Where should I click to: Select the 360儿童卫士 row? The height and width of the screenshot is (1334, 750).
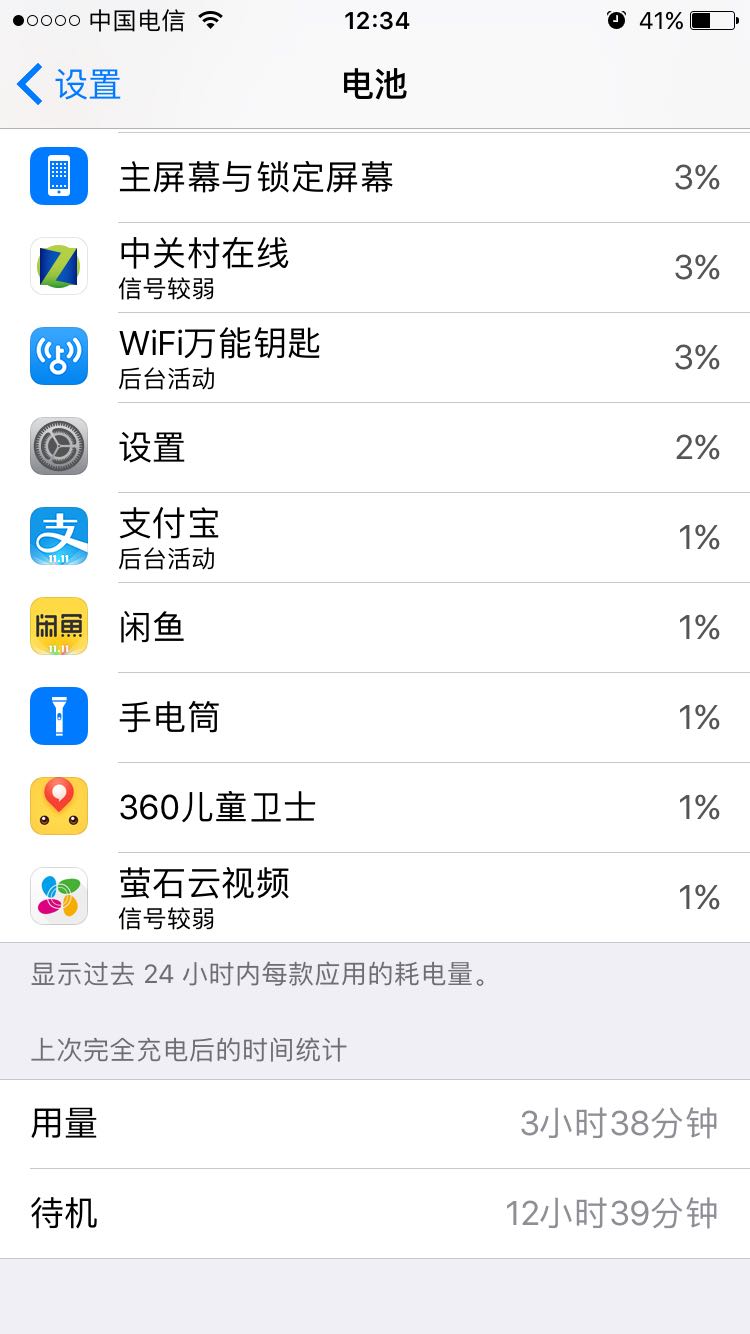click(x=375, y=808)
